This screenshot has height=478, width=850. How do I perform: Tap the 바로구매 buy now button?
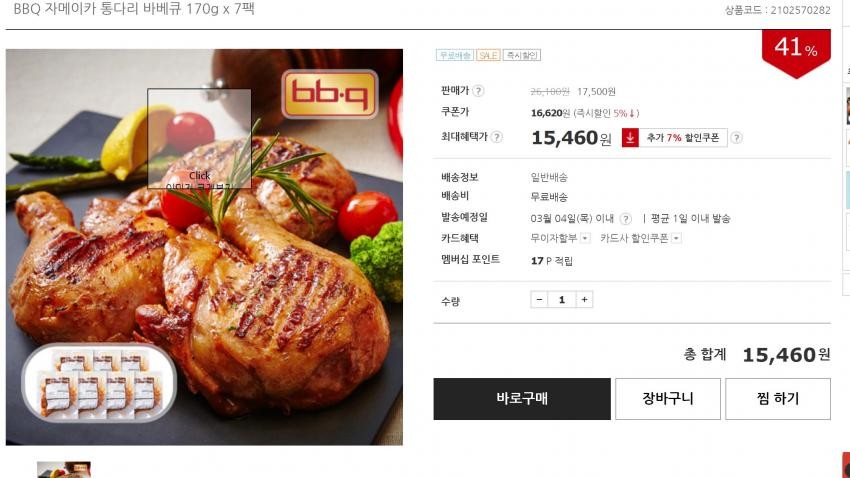522,399
